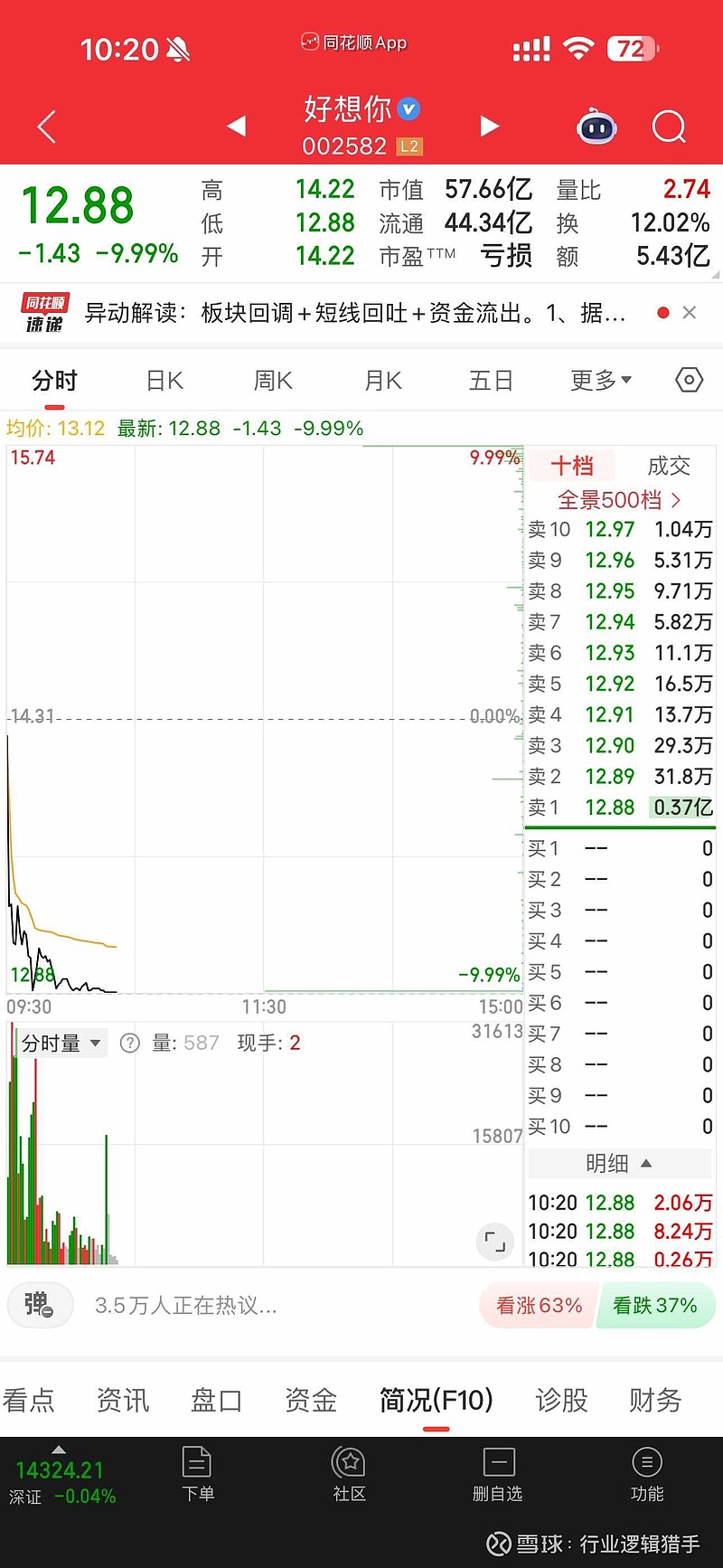Open chart settings via gear icon
Screen dimensions: 723x1568
tap(689, 380)
